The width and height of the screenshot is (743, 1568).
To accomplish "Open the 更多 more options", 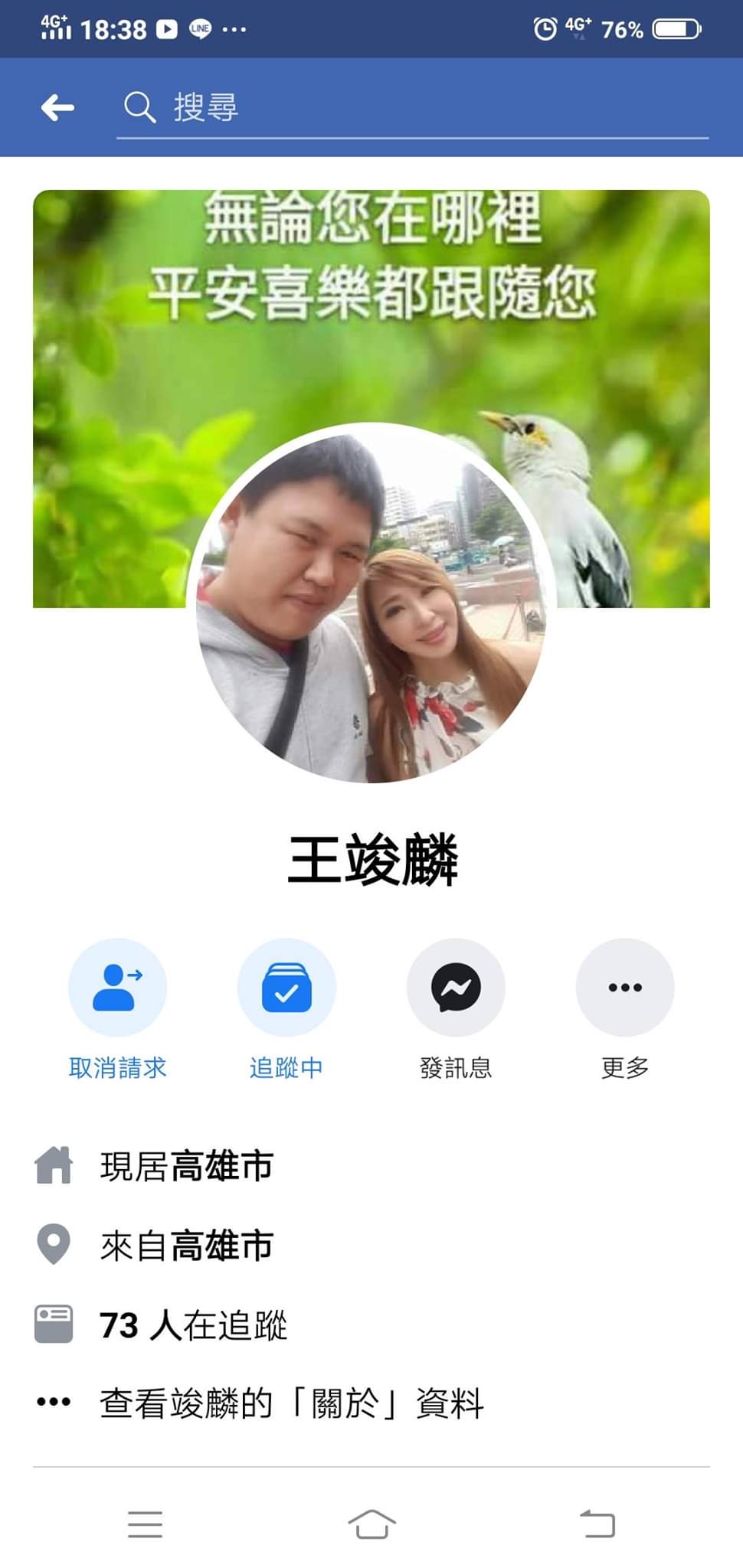I will (625, 988).
